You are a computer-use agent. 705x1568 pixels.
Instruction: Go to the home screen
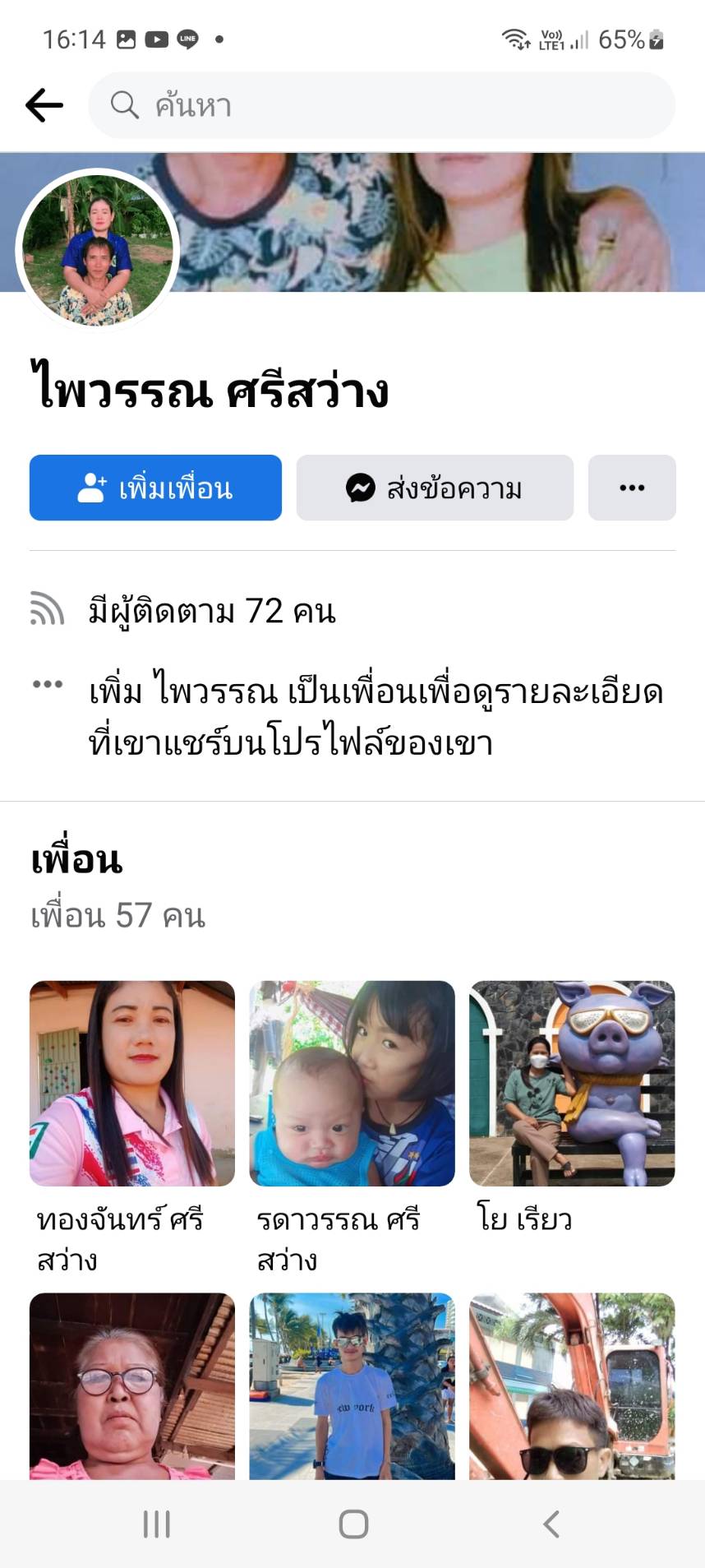tap(353, 1524)
